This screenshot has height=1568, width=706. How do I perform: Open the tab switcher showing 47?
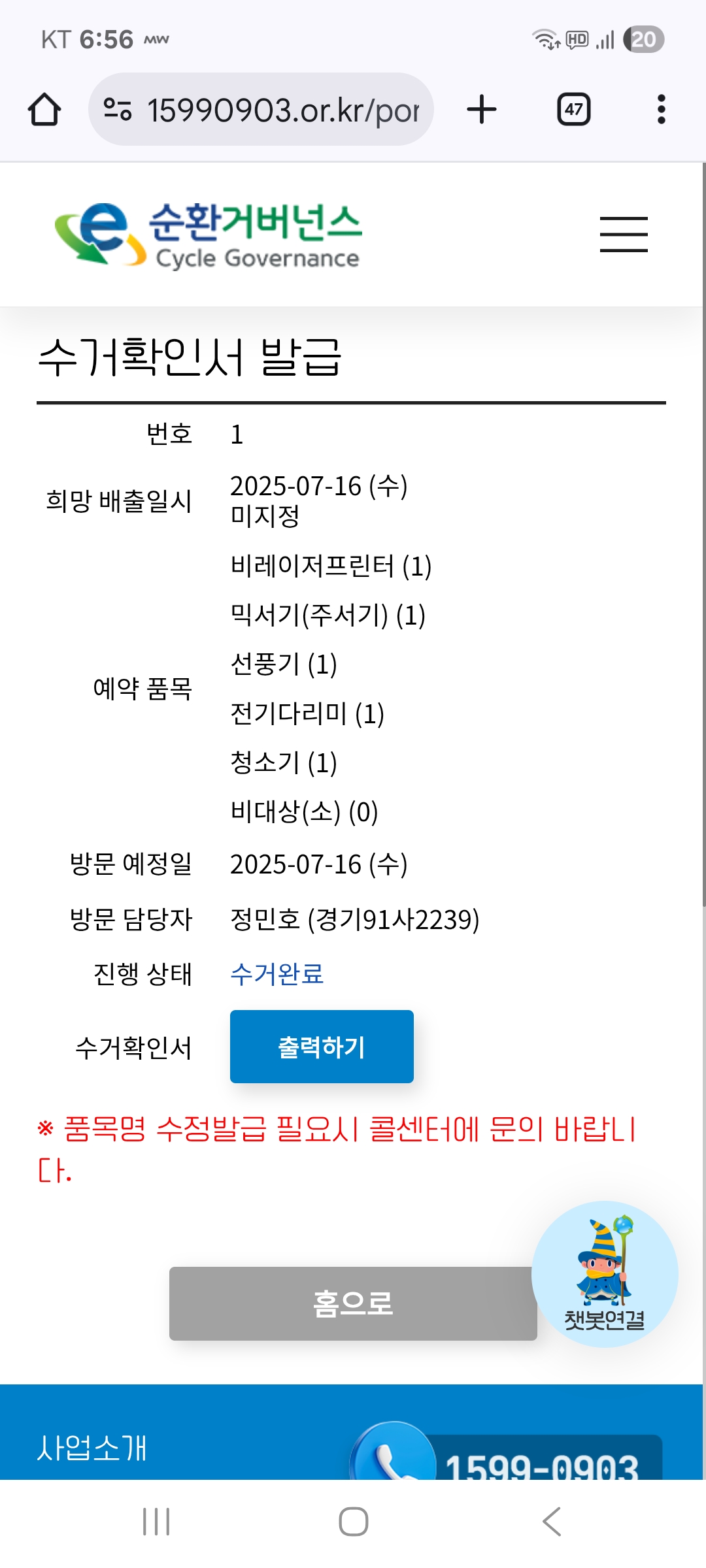[x=573, y=109]
